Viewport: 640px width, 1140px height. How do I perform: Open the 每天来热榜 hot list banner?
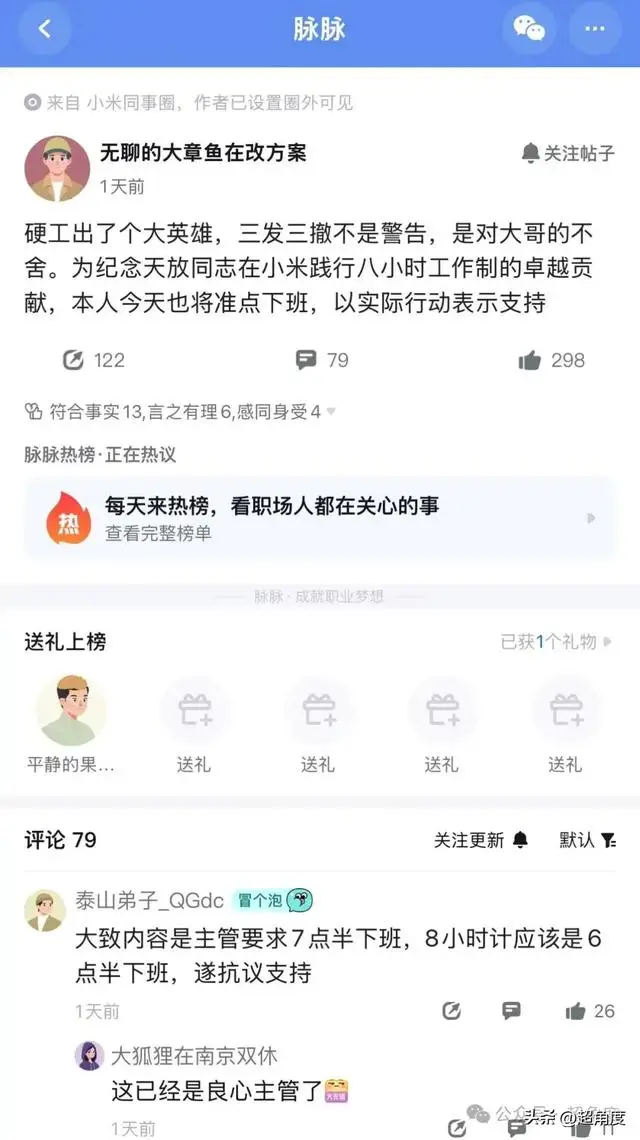[320, 518]
